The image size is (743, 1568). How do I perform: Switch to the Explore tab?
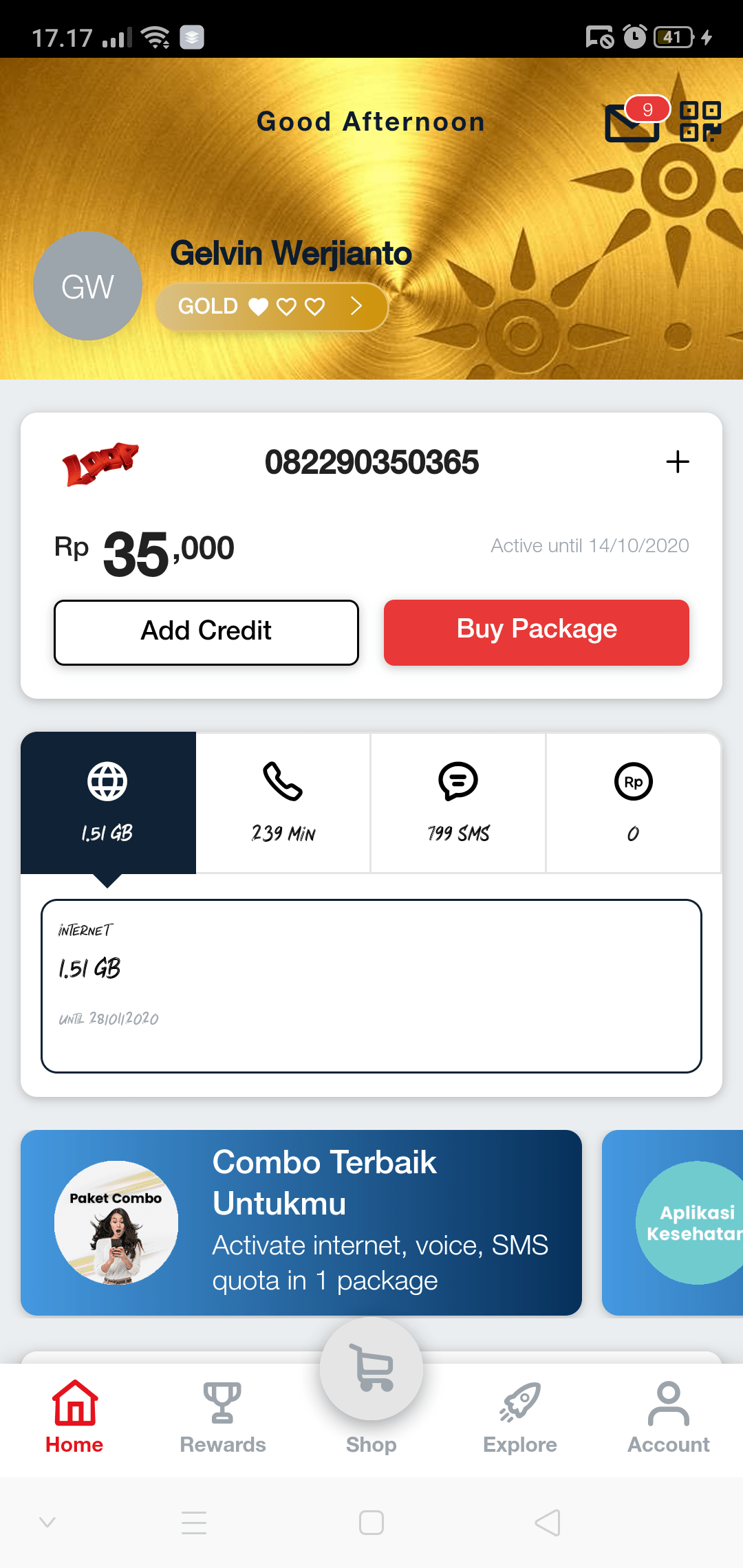point(520,1418)
